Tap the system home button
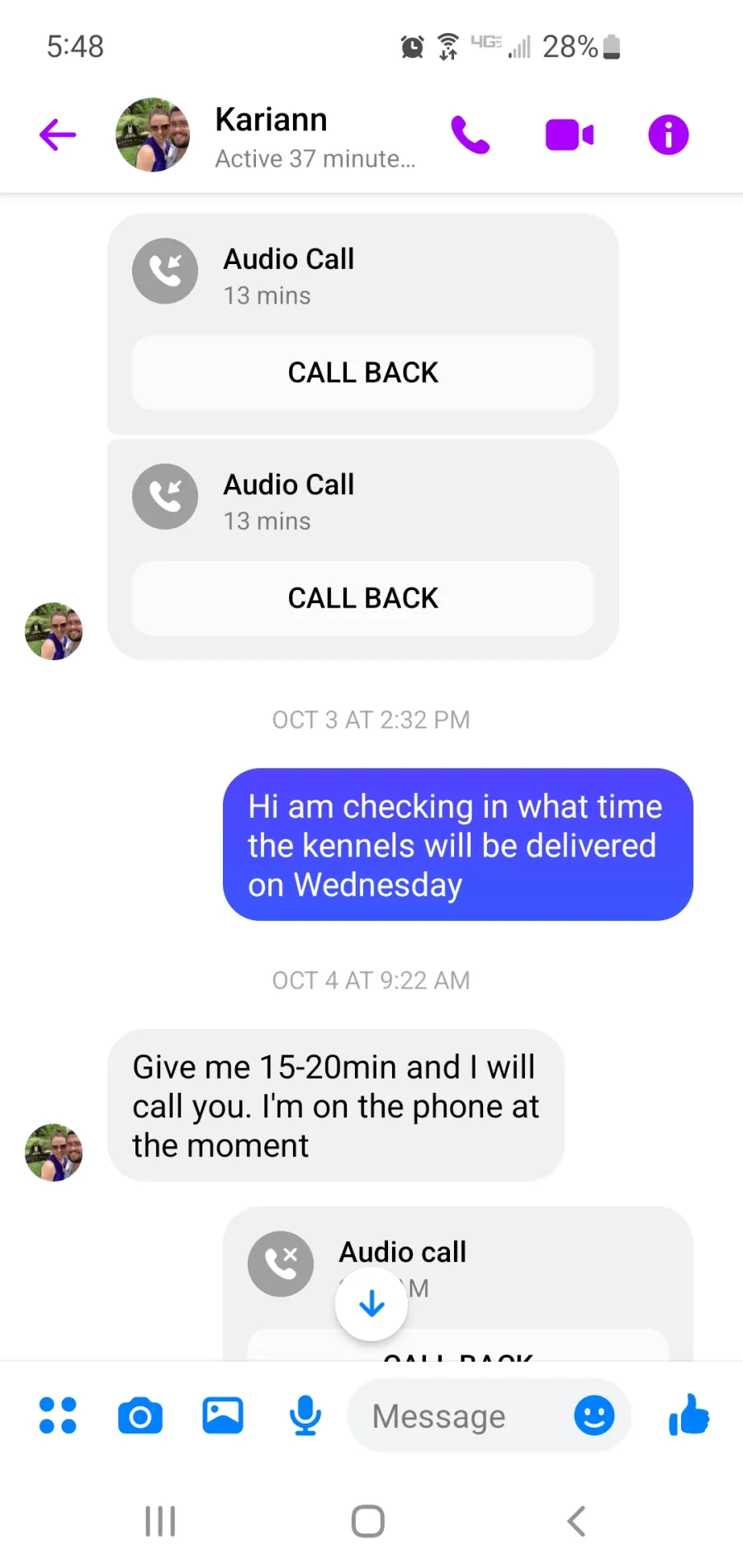This screenshot has height=1568, width=743. (368, 1521)
